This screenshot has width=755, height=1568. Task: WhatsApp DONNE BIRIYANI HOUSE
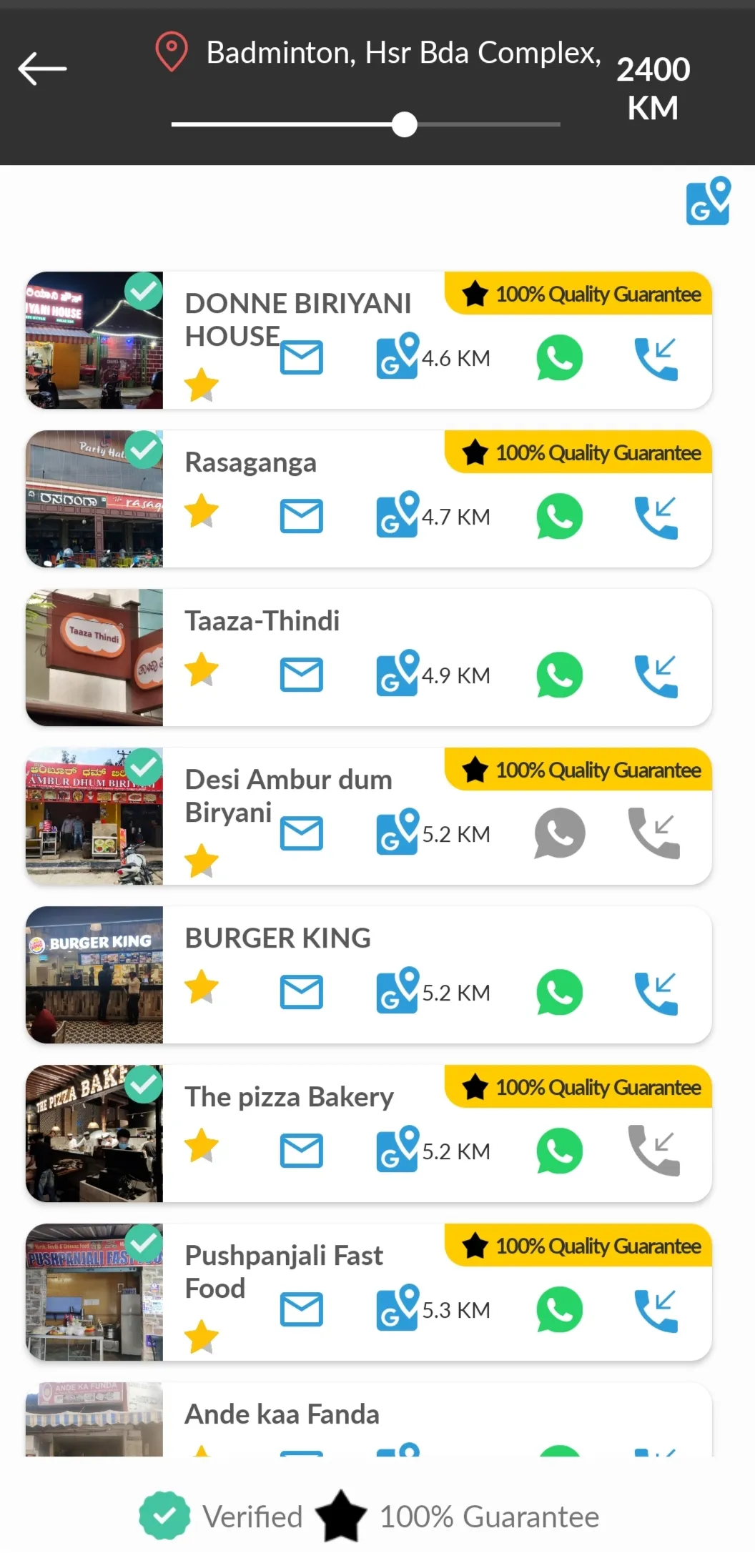(559, 358)
